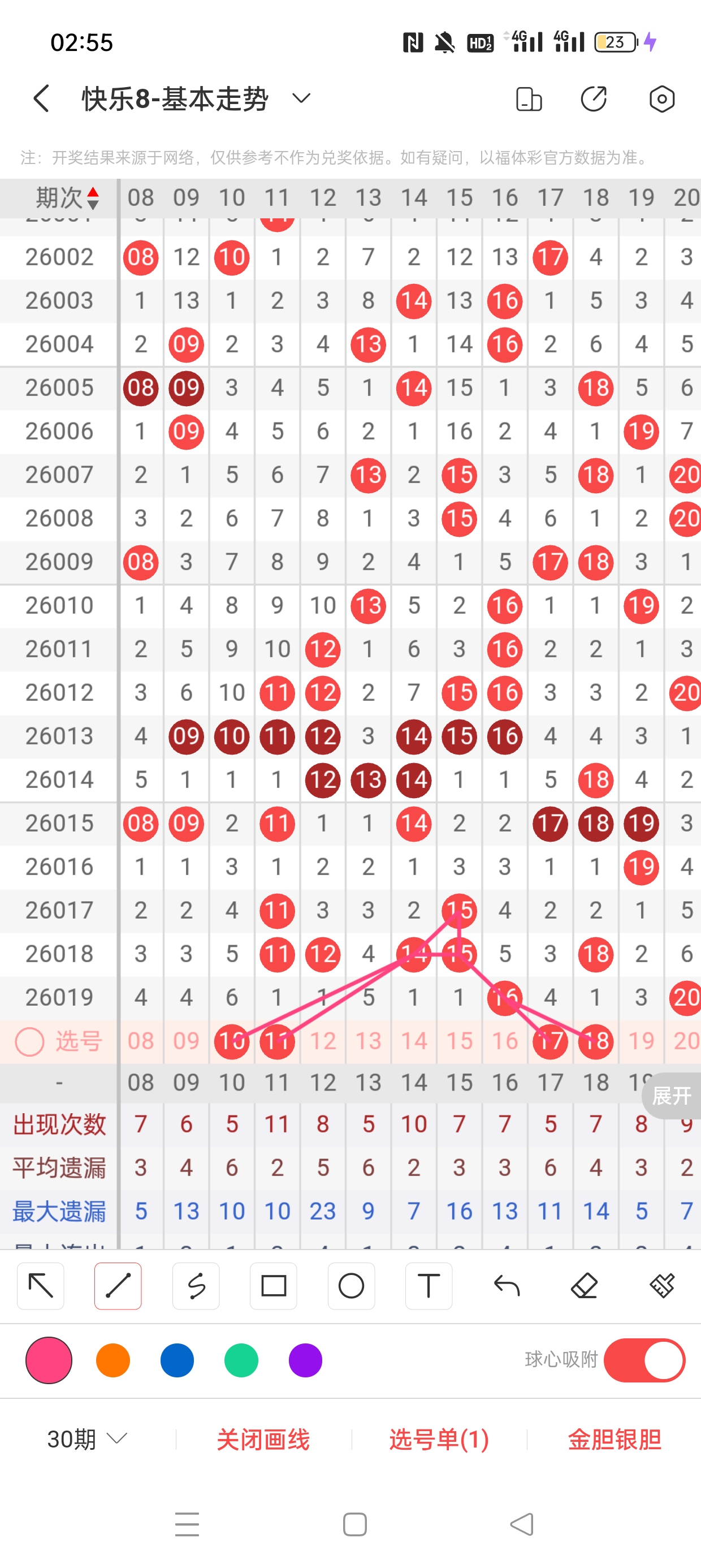This screenshot has height=1568, width=701.
Task: Open chart settings hexagon icon
Action: click(x=661, y=98)
